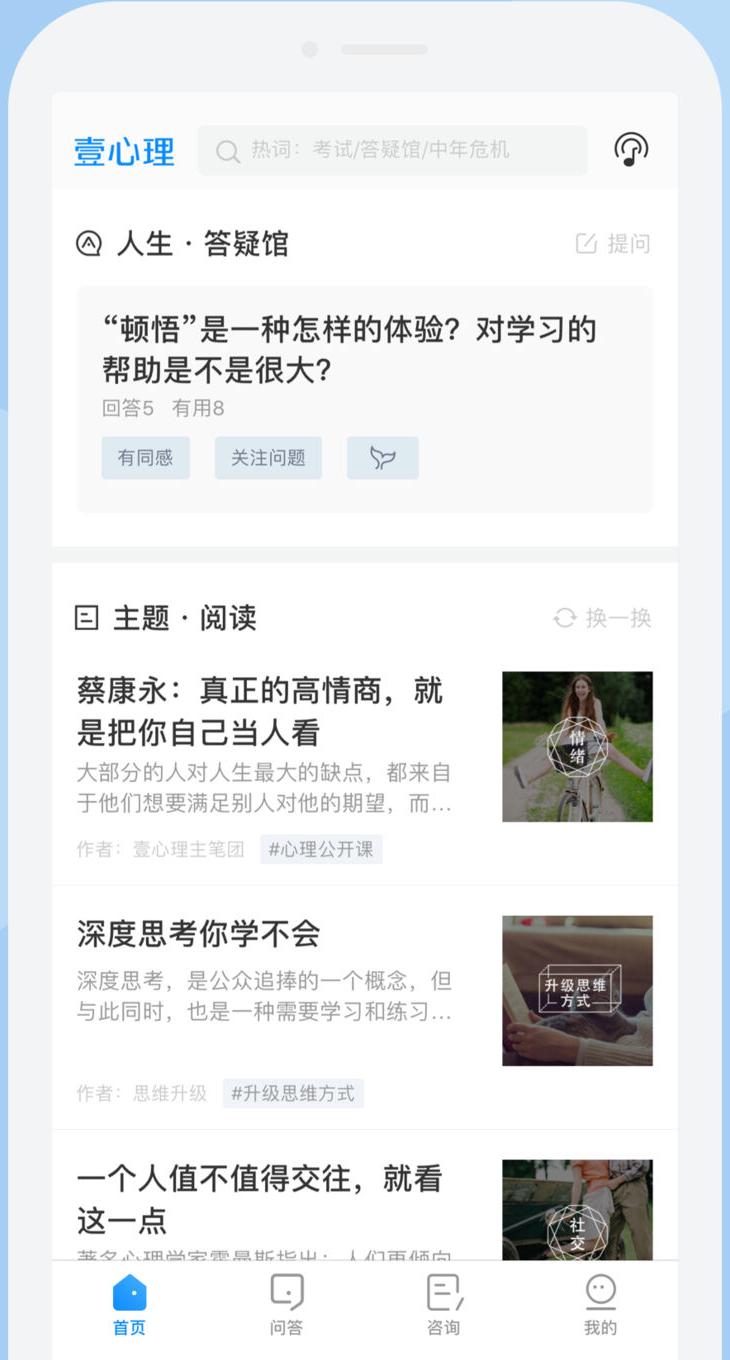This screenshot has width=730, height=1360.
Task: Switch to the 首页 home tab
Action: [x=128, y=1303]
